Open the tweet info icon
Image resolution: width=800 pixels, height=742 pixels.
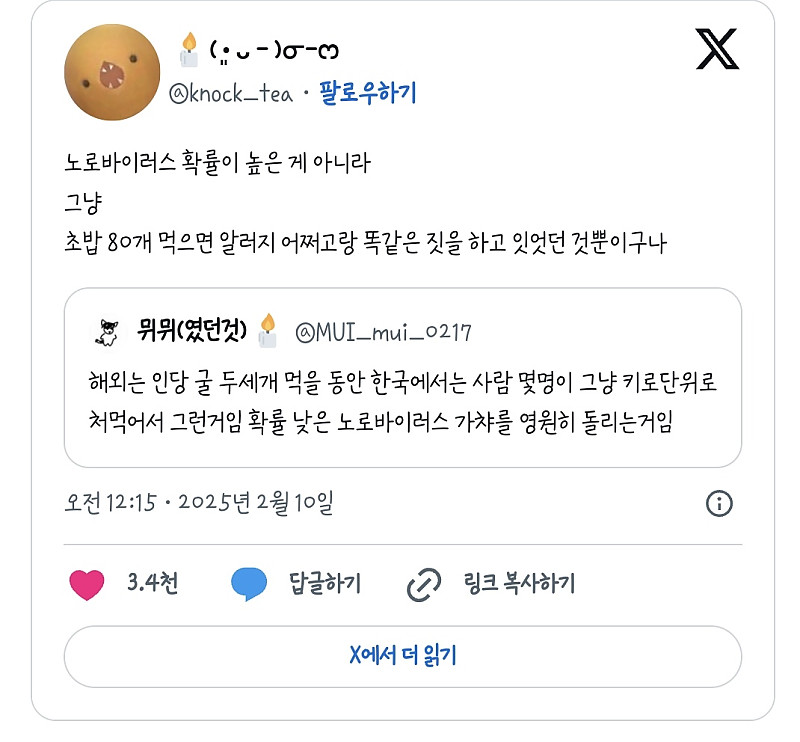719,503
